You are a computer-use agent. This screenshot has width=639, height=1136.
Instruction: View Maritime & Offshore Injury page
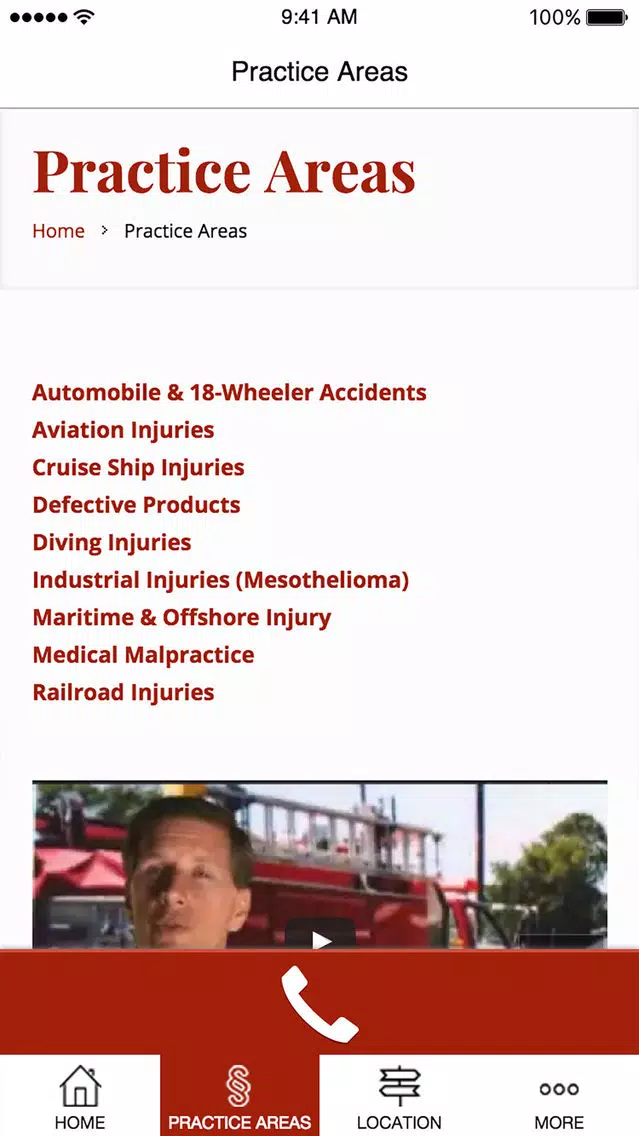click(181, 617)
